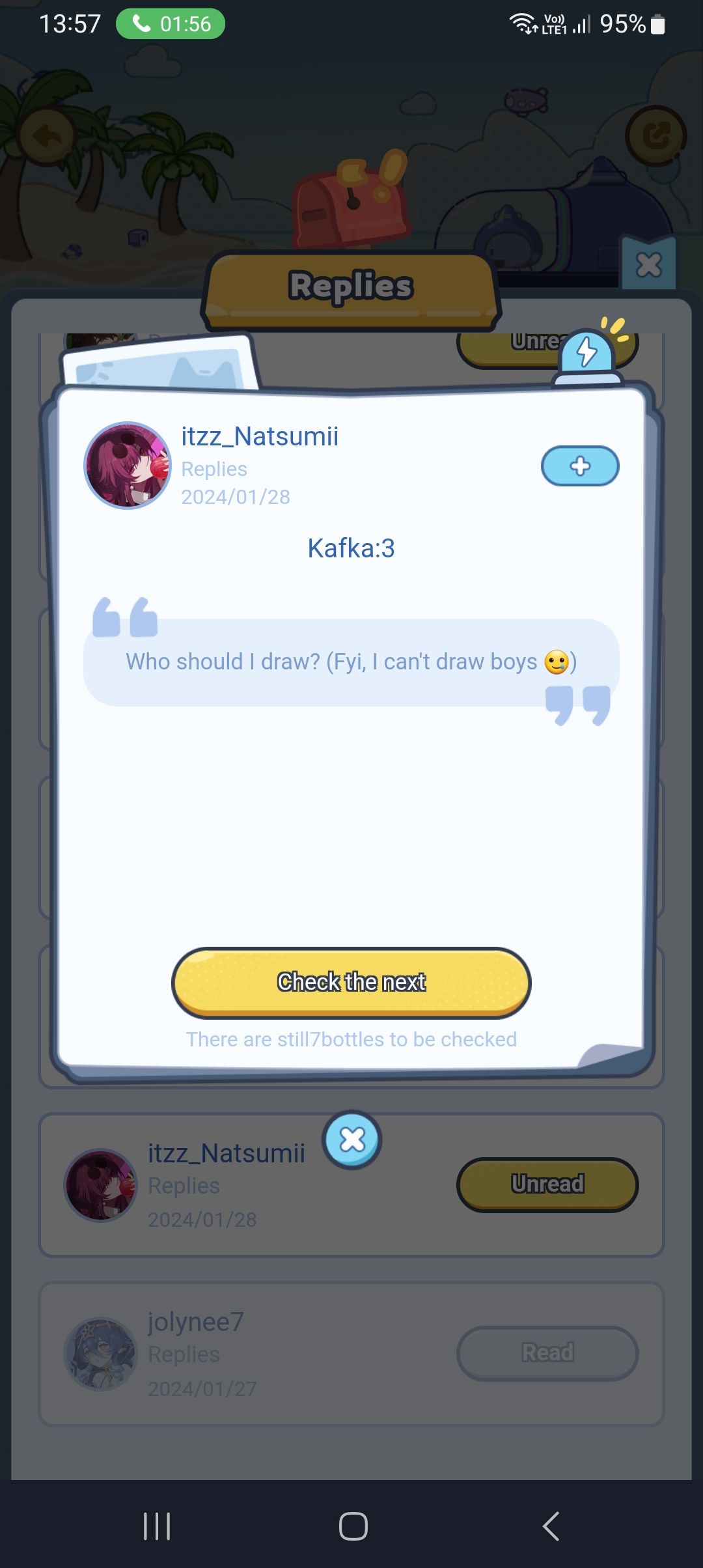Follow itzz_Natsumii with the plus button
The width and height of the screenshot is (703, 1568).
[580, 466]
